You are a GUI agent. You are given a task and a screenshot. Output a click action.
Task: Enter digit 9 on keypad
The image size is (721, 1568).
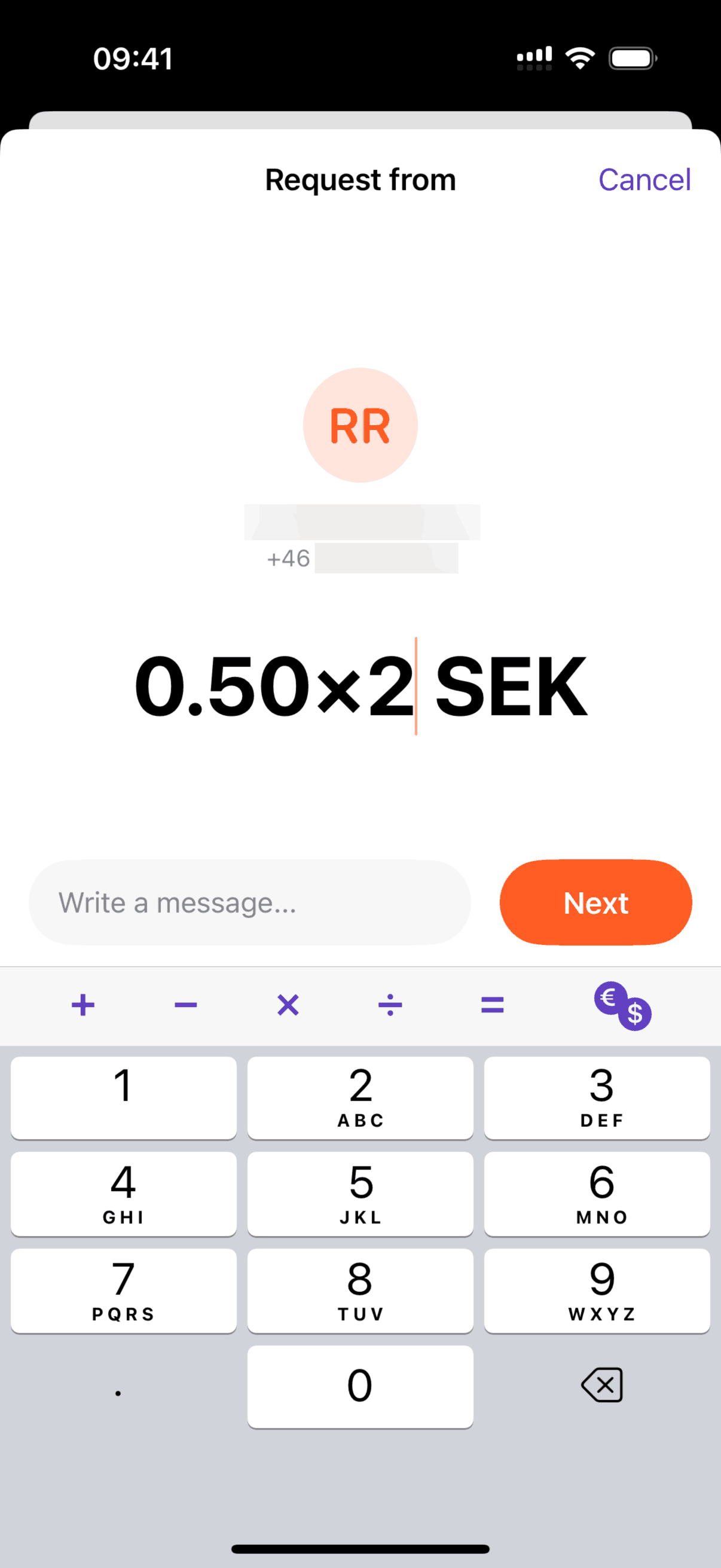pos(597,1290)
